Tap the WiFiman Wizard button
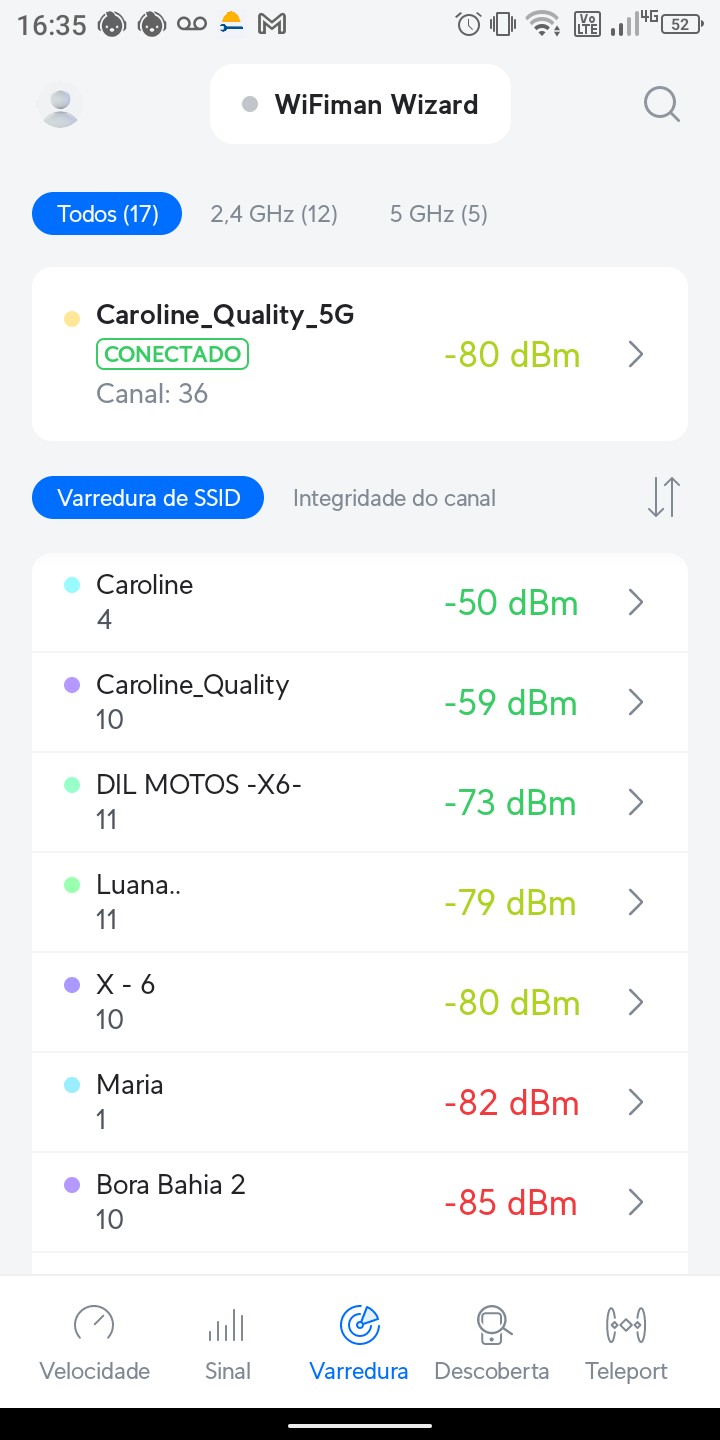Screen dimensions: 720x1440 click(360, 105)
